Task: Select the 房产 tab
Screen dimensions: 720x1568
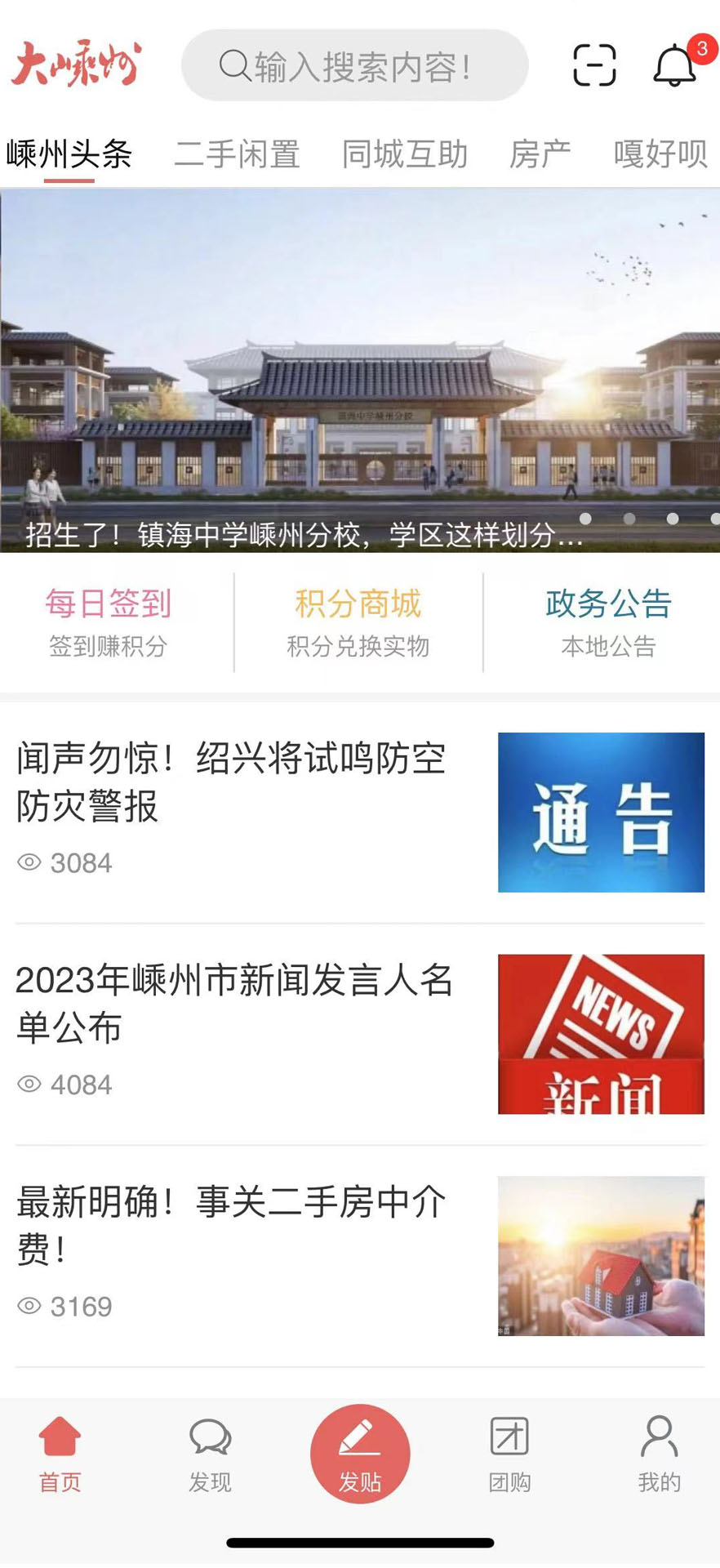Action: tap(540, 154)
